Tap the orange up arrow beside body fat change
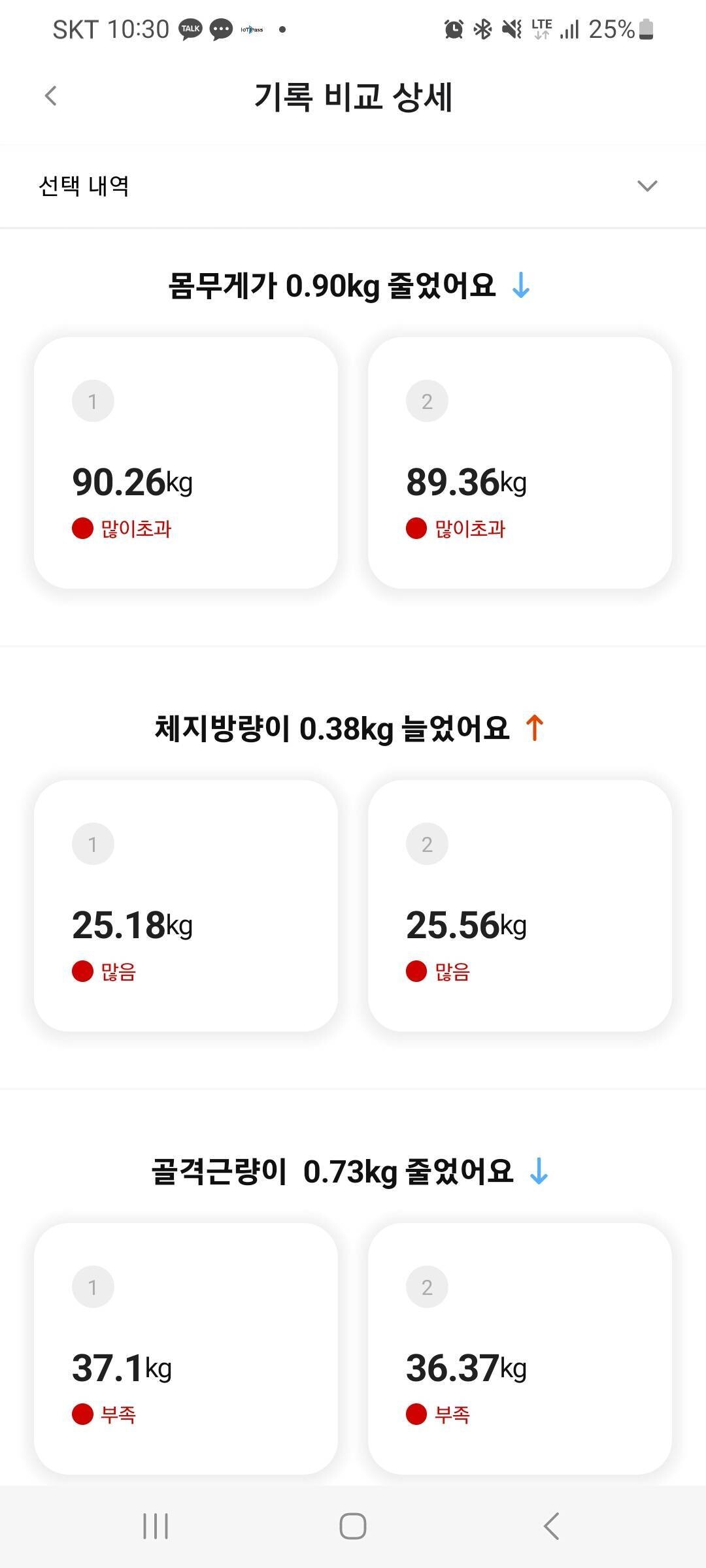Screen dimensions: 706x1568 pyautogui.click(x=536, y=727)
